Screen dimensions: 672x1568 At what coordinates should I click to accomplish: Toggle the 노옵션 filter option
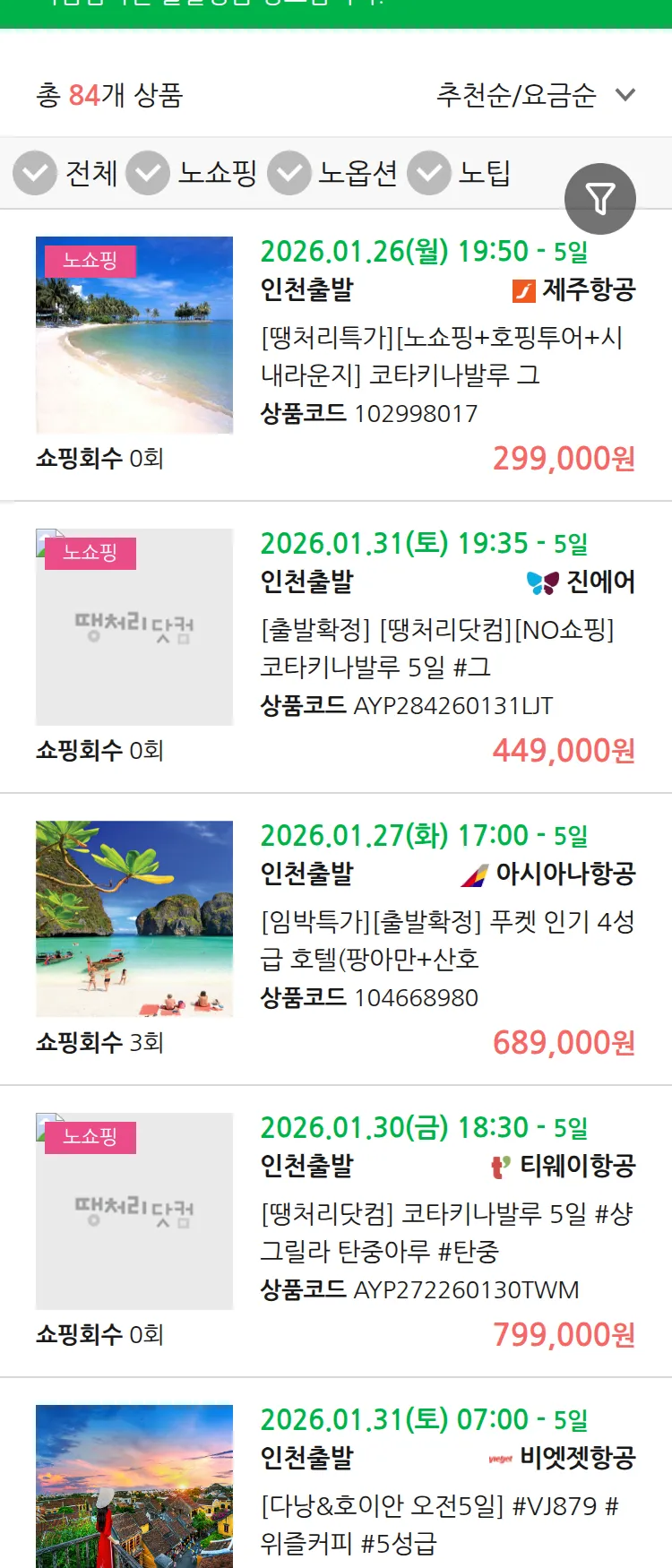pyautogui.click(x=289, y=173)
